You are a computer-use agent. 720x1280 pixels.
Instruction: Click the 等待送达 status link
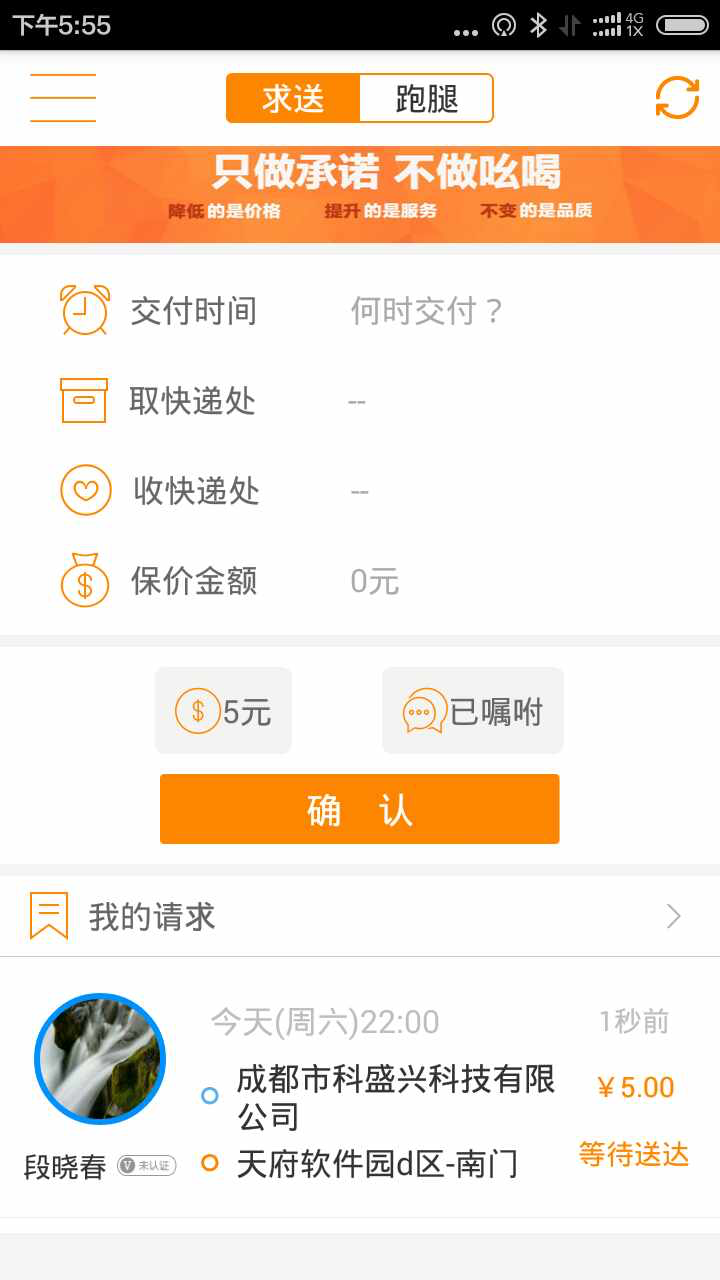pos(631,1153)
